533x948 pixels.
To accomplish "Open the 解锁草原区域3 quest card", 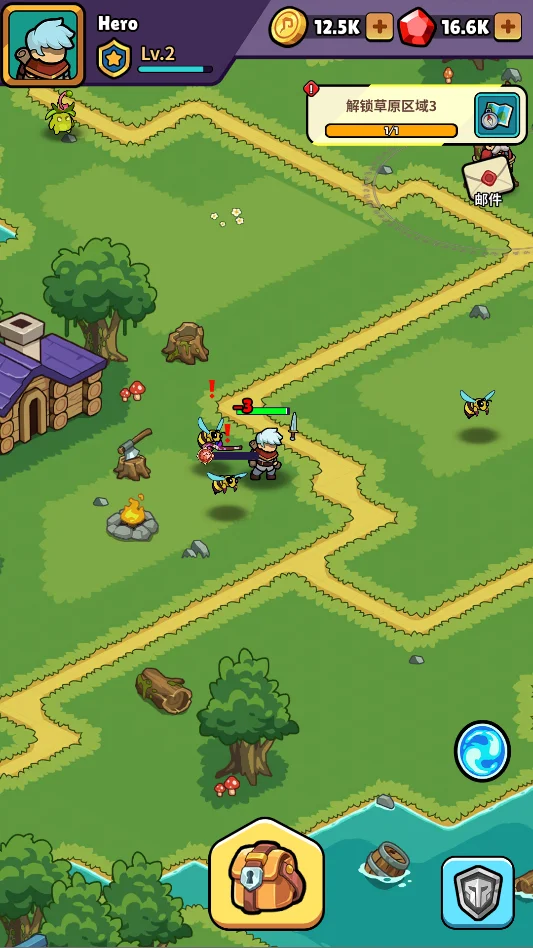I will (x=392, y=114).
